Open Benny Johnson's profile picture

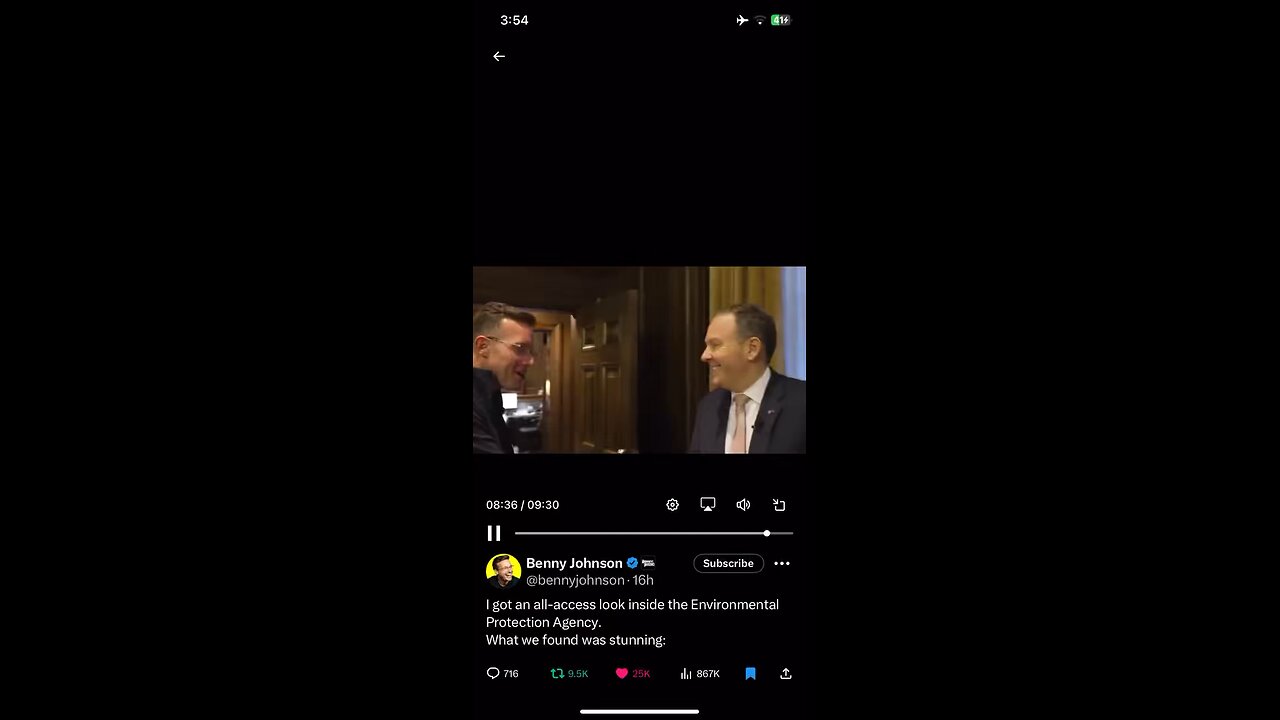click(503, 571)
